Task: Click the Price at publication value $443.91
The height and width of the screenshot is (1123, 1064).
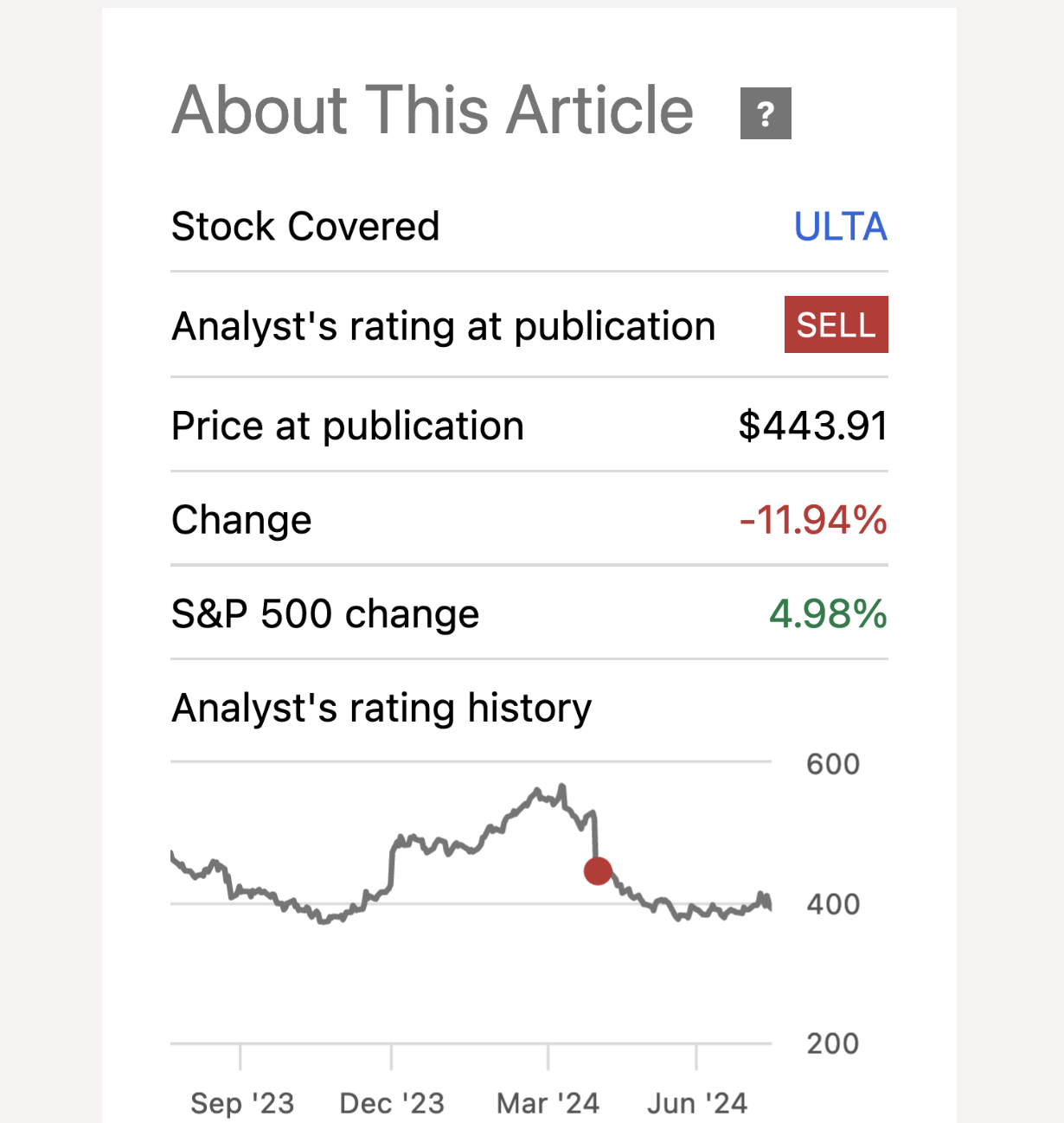Action: (811, 425)
